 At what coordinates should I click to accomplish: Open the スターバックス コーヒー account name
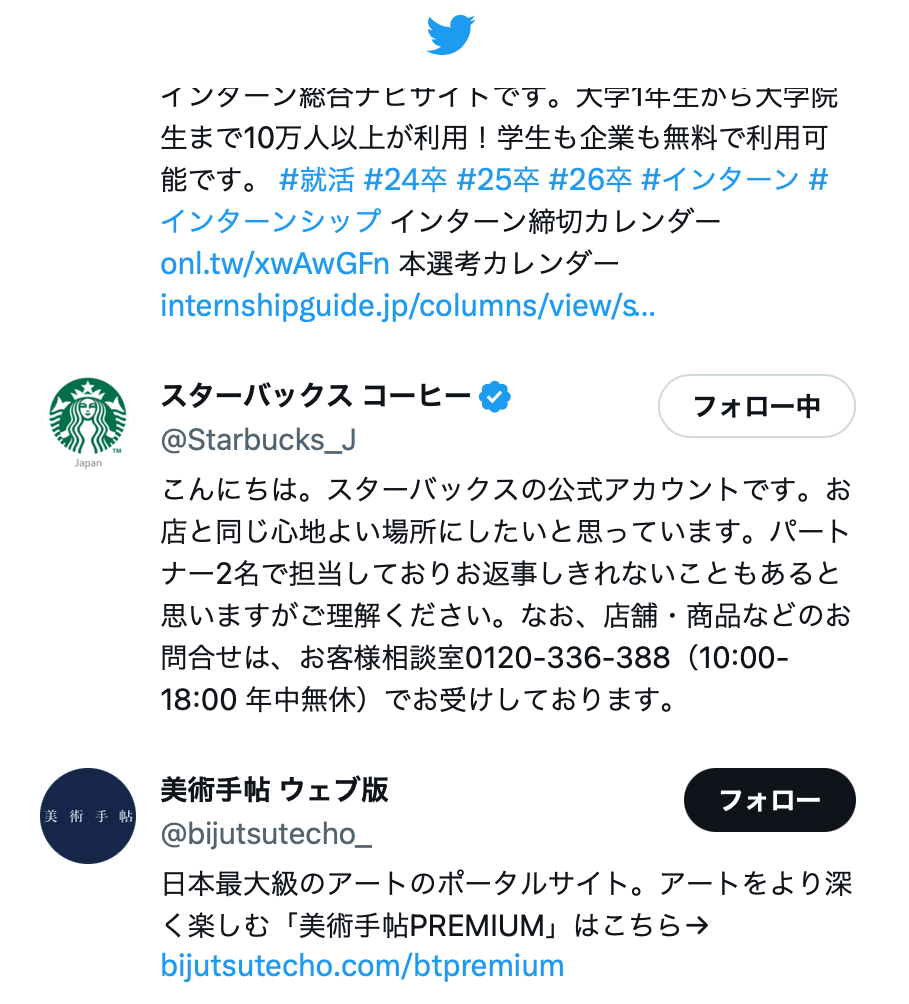pyautogui.click(x=315, y=397)
